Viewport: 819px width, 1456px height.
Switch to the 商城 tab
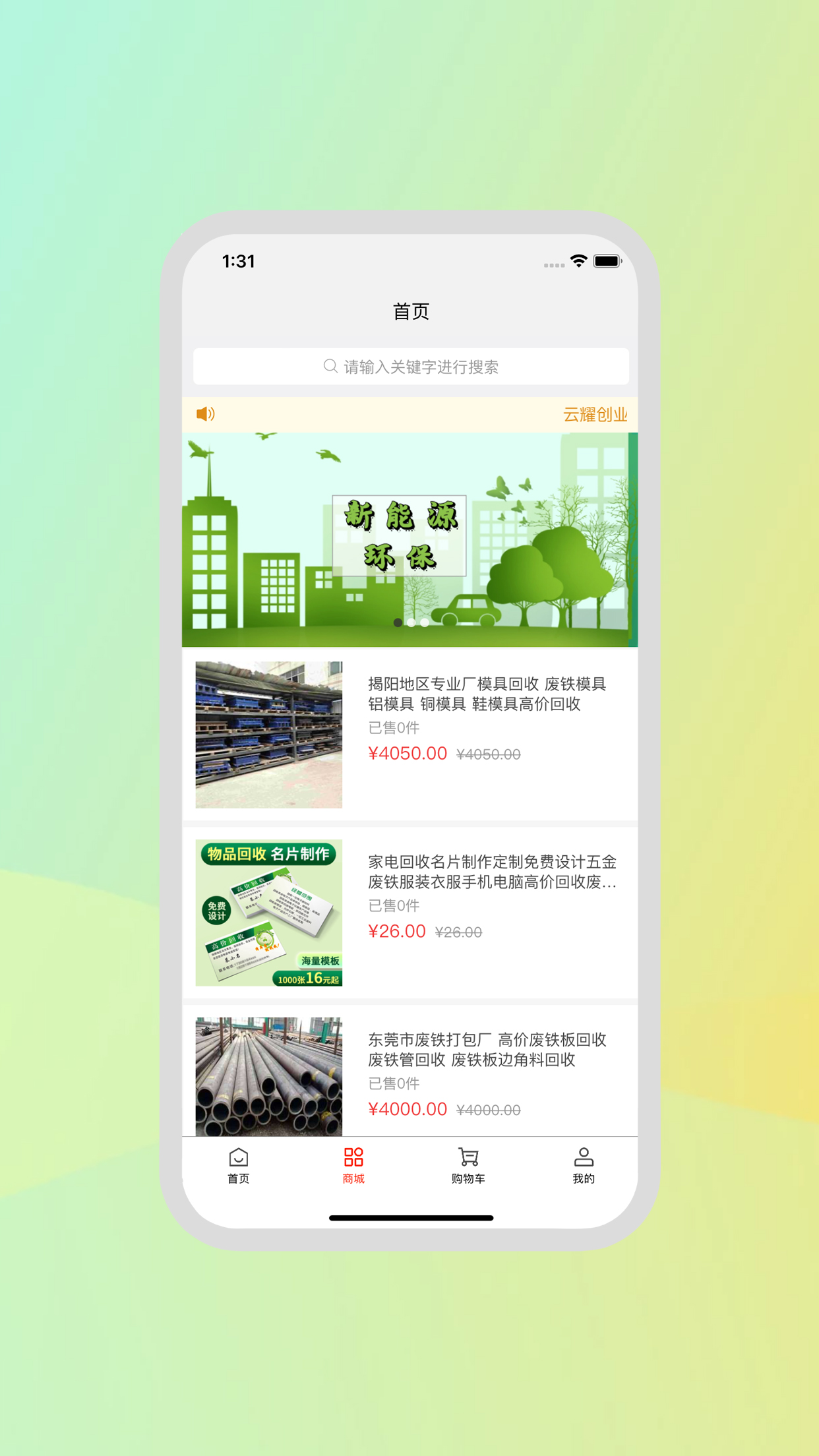pyautogui.click(x=353, y=1166)
